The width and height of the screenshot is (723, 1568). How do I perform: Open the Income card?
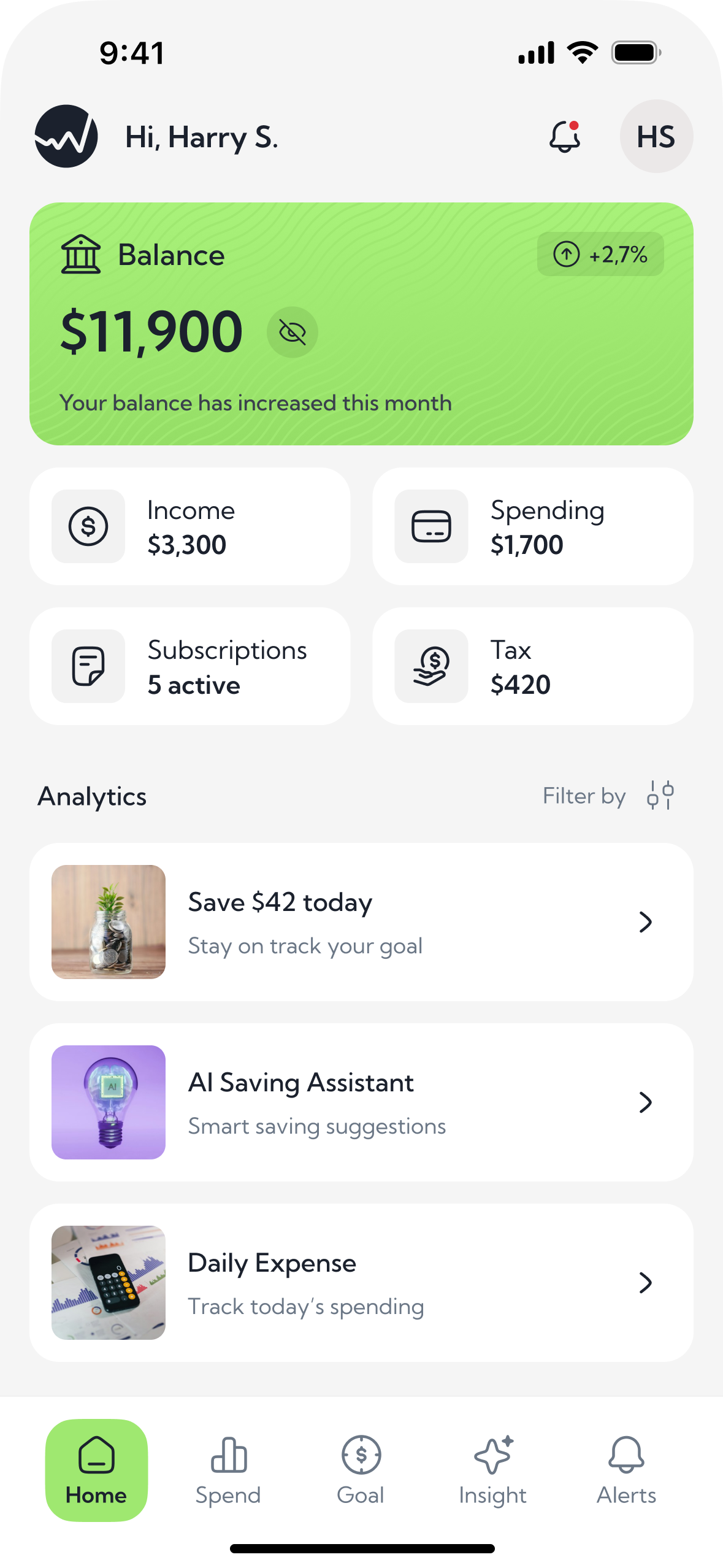point(190,526)
